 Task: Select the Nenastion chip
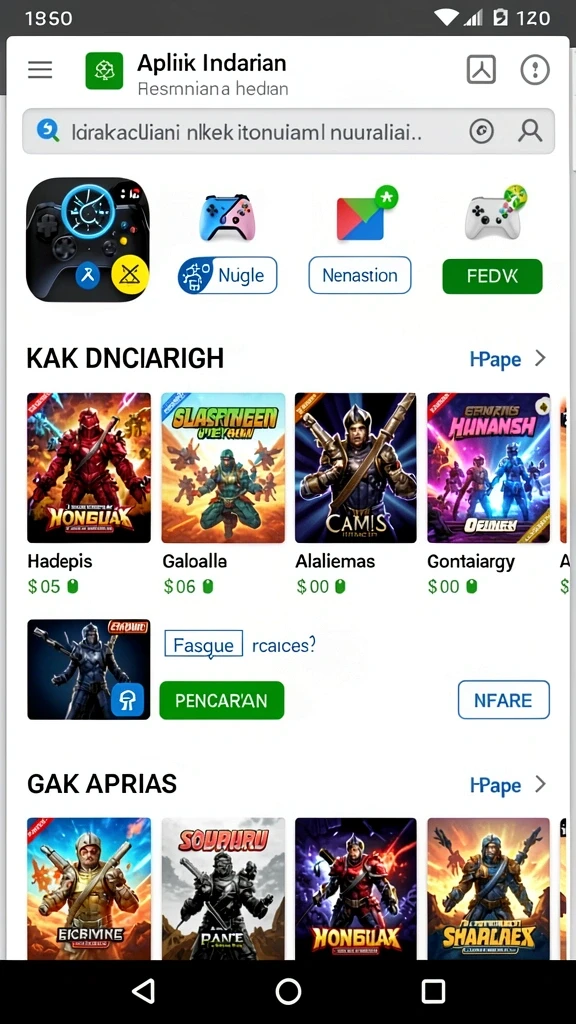point(360,276)
